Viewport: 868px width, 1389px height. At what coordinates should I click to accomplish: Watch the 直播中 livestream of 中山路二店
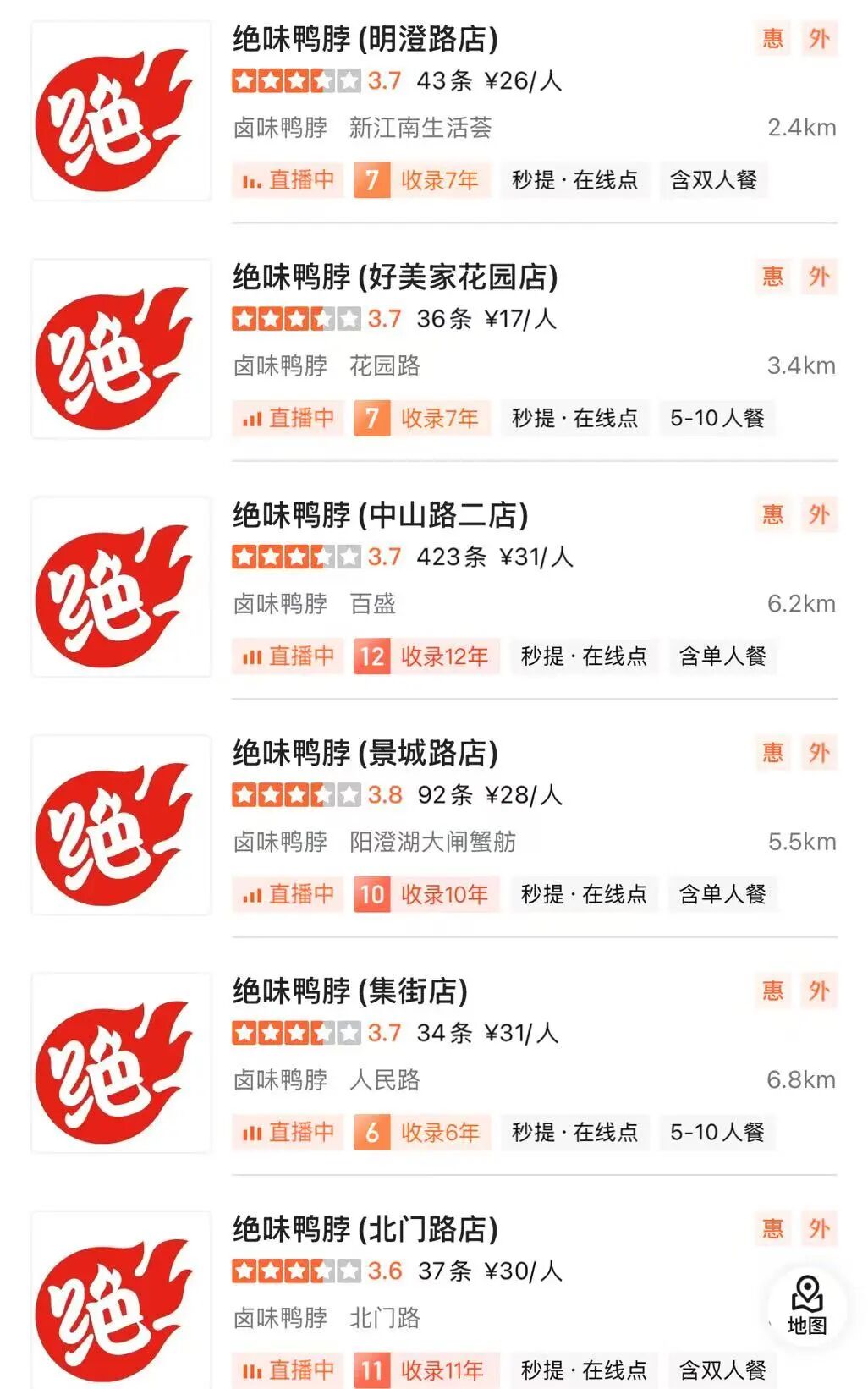[x=288, y=656]
